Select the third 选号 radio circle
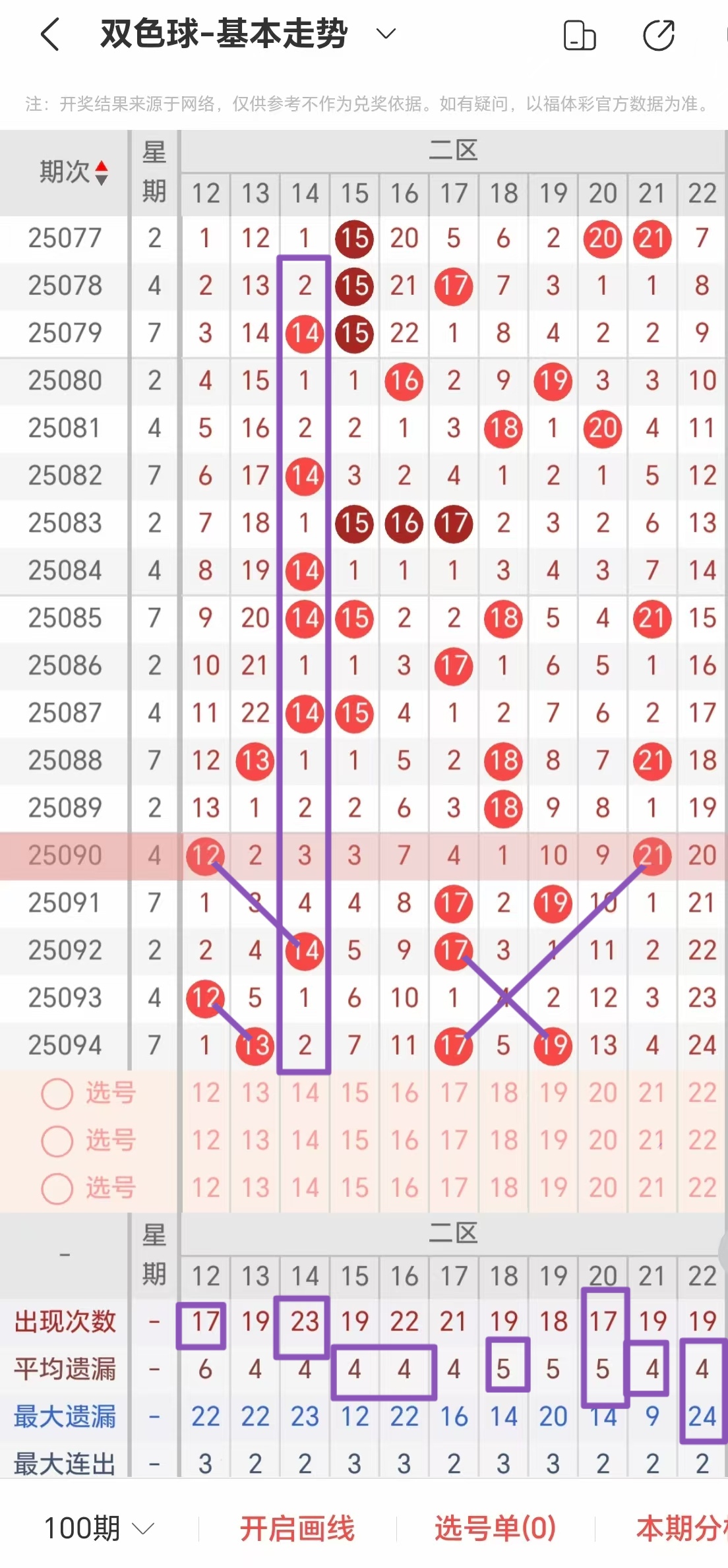728x1568 pixels. [x=57, y=1186]
